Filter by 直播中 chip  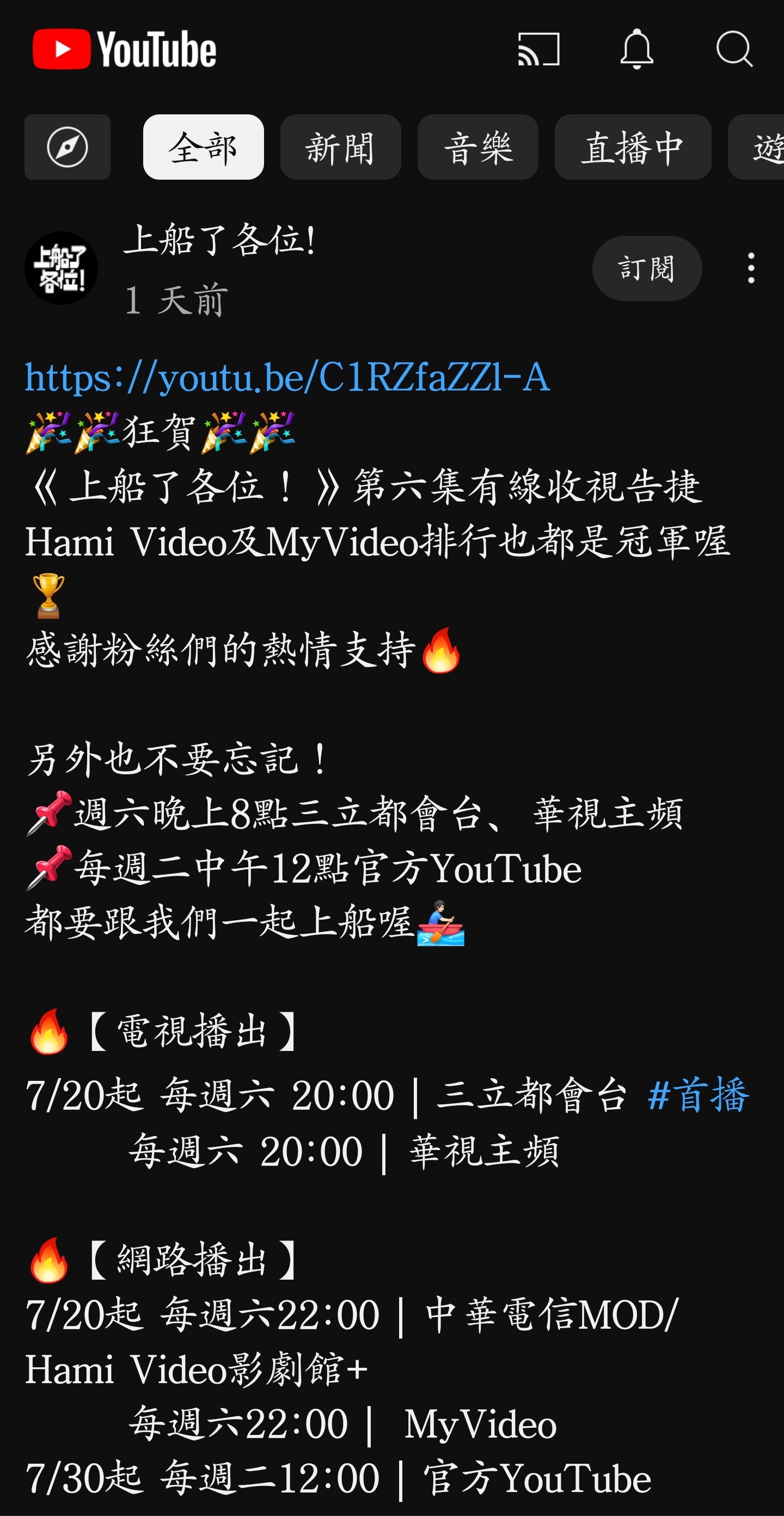(632, 147)
